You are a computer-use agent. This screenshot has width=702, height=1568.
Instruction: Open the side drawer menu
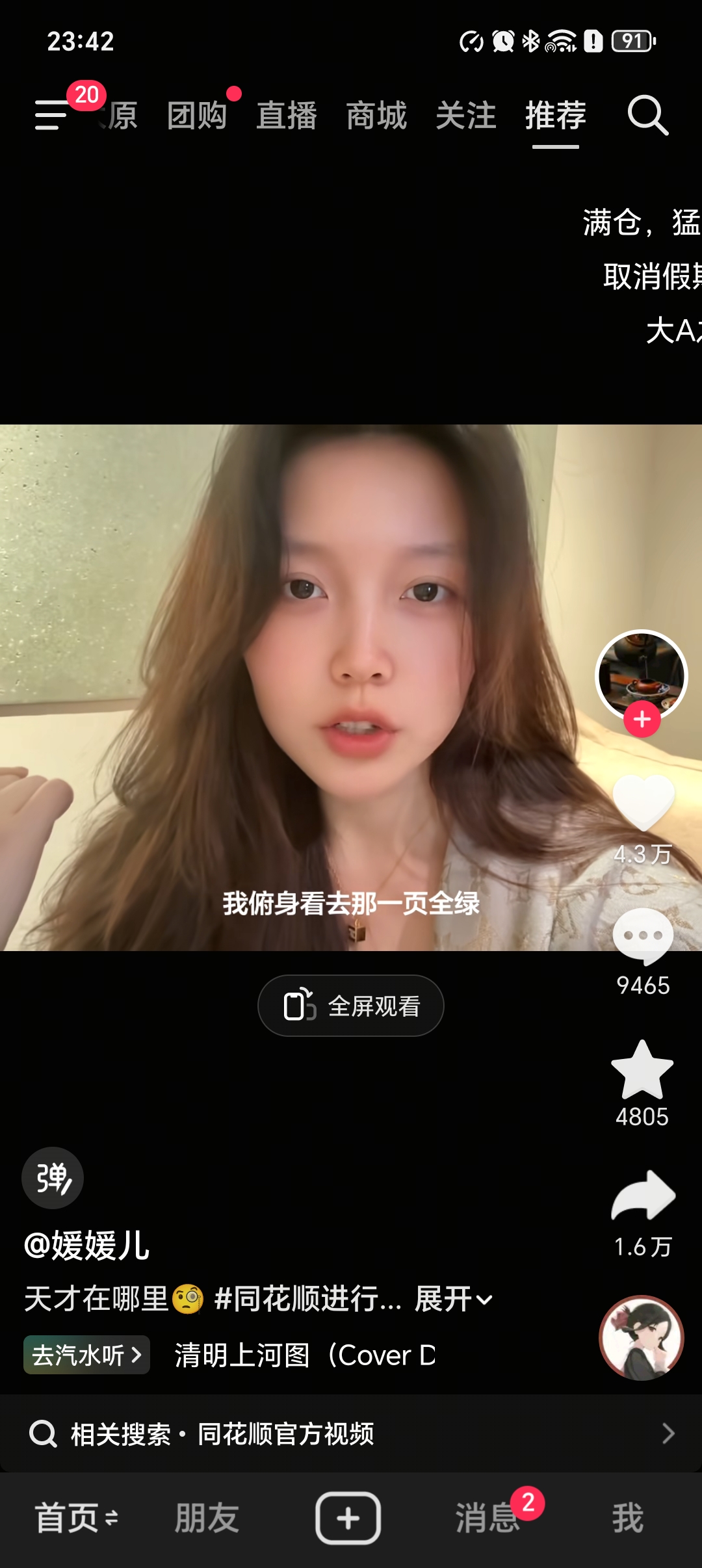pos(52,115)
